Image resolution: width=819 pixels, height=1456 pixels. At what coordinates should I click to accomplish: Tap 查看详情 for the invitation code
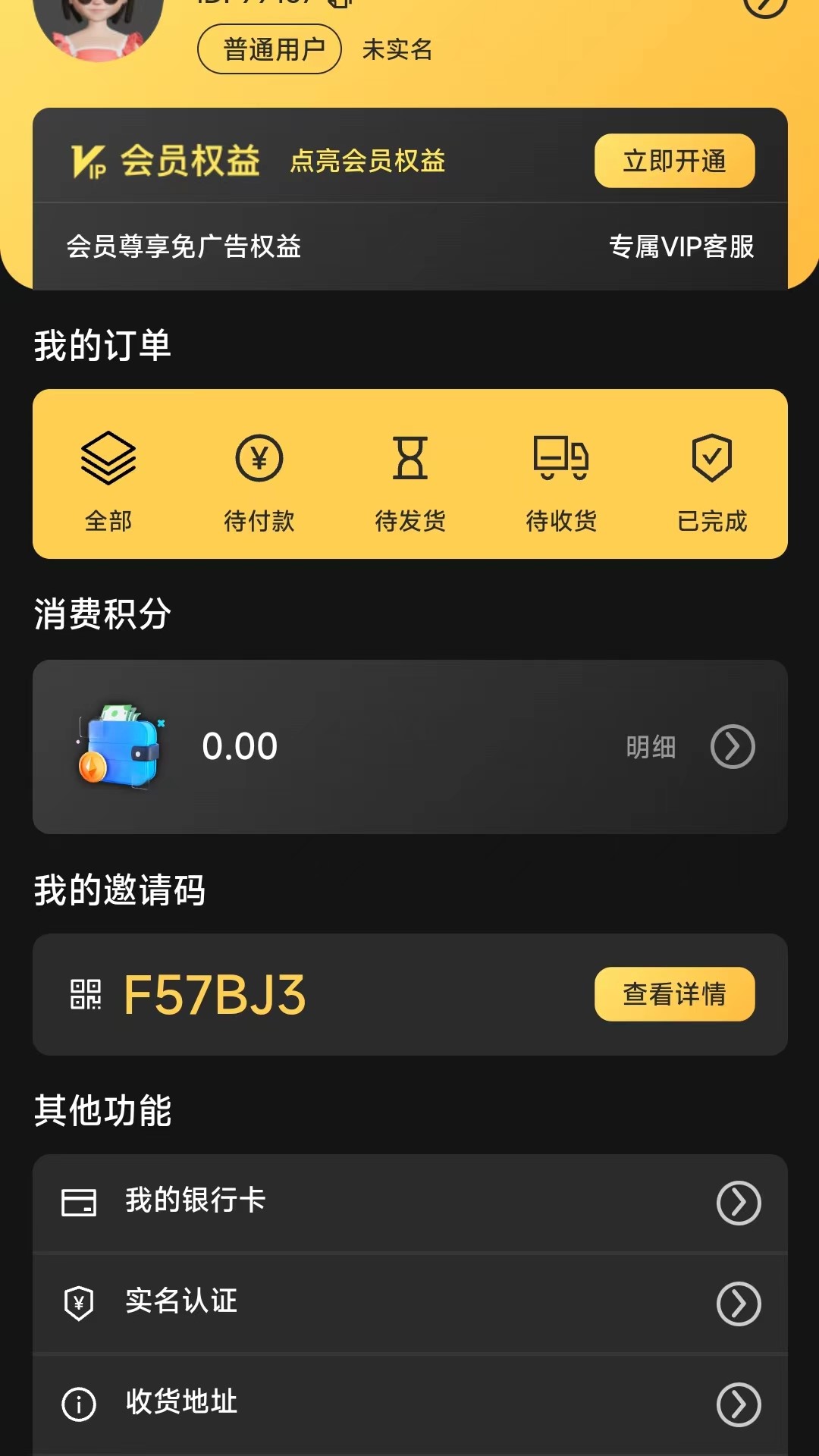click(674, 993)
